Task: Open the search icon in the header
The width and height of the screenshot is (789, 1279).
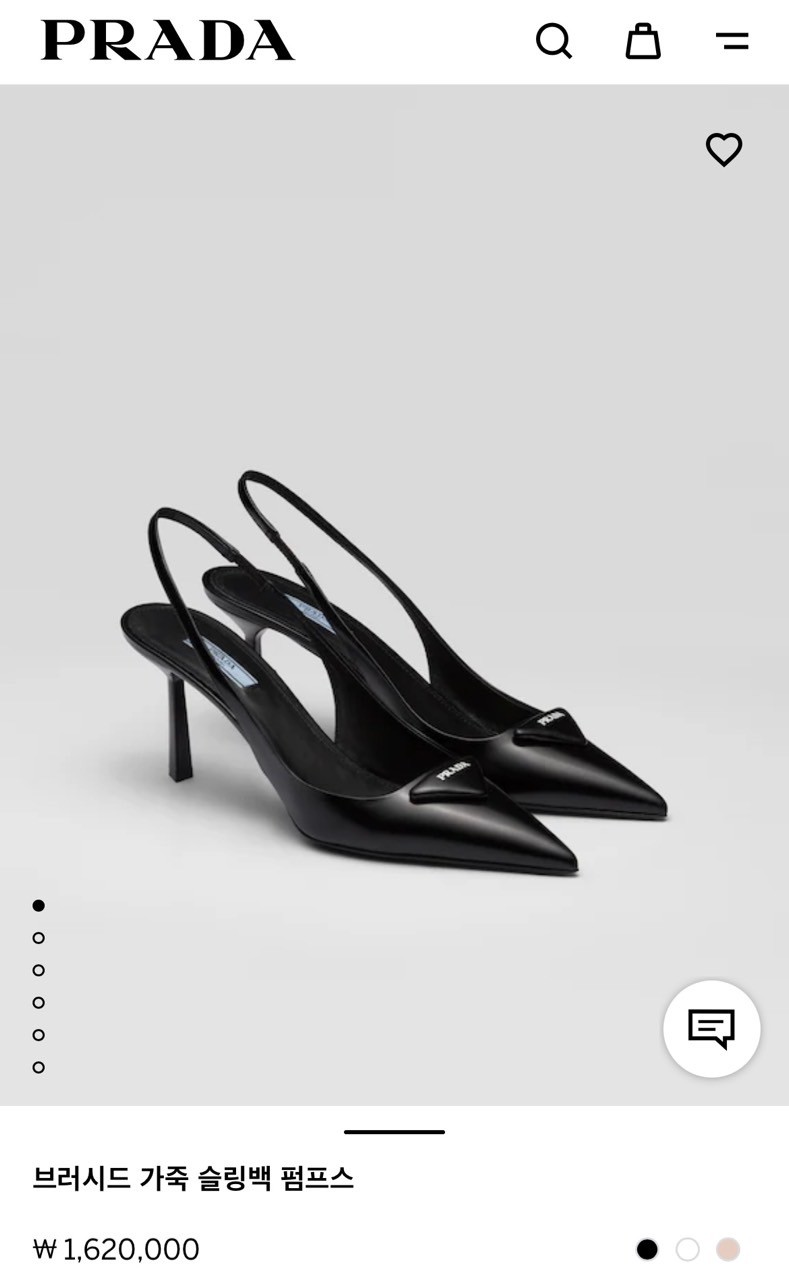Action: click(554, 41)
